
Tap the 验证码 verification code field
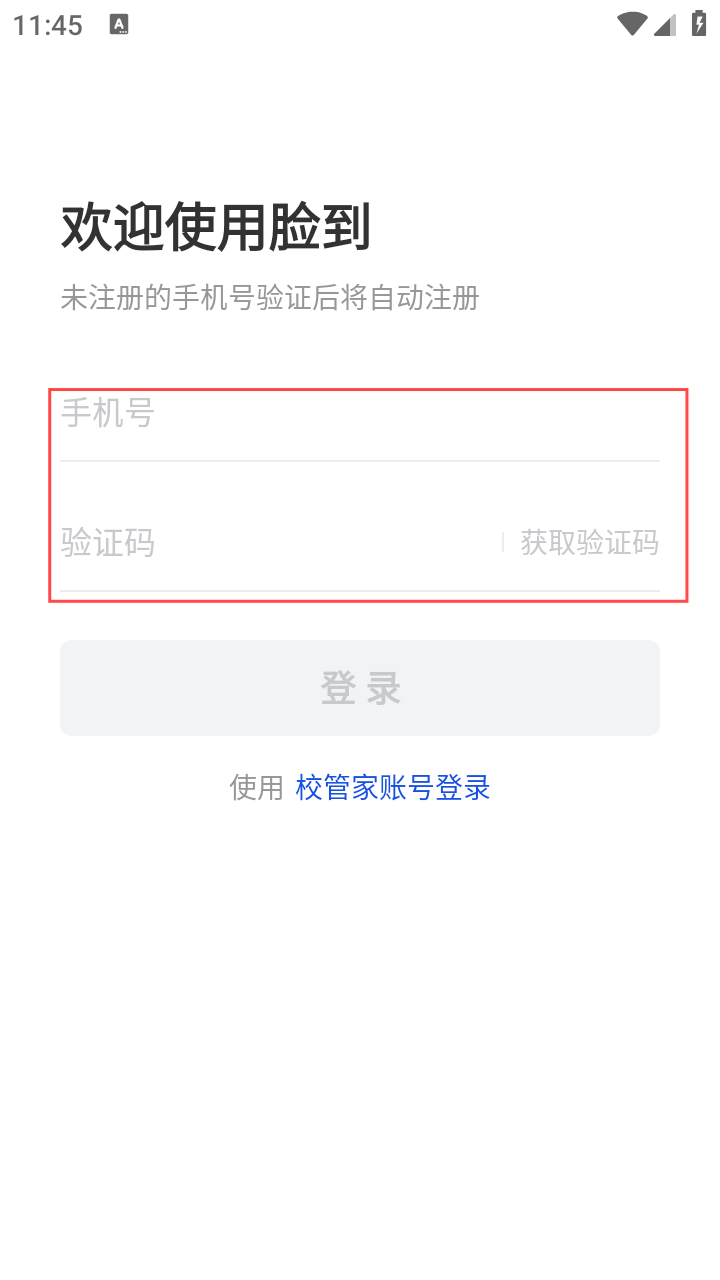[x=280, y=543]
